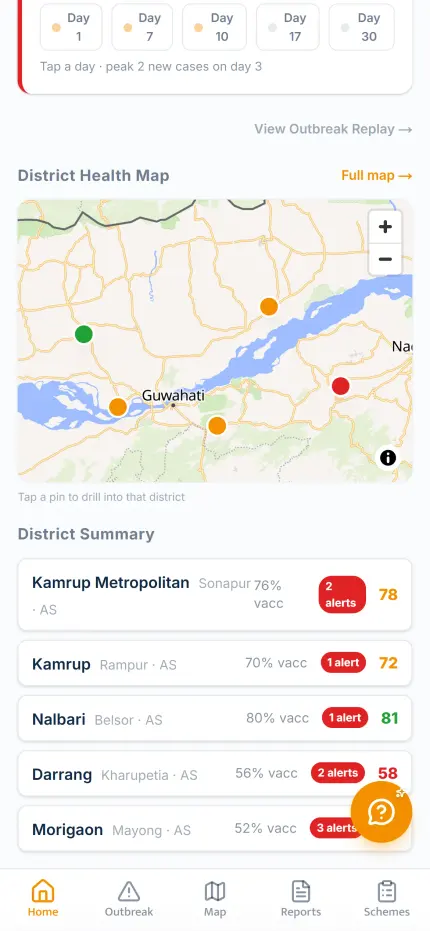Tap the red pin on the map
Viewport: 430px width, 931px height.
point(340,386)
